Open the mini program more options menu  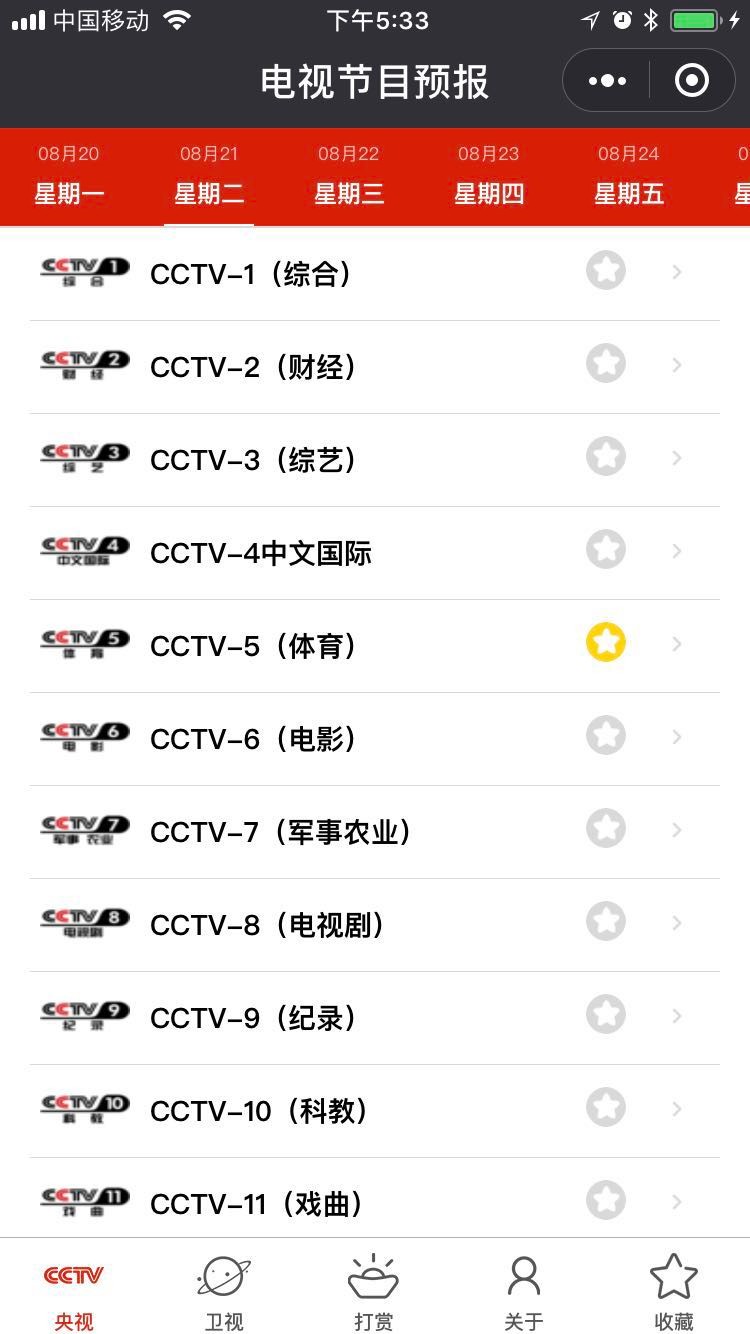[x=607, y=81]
